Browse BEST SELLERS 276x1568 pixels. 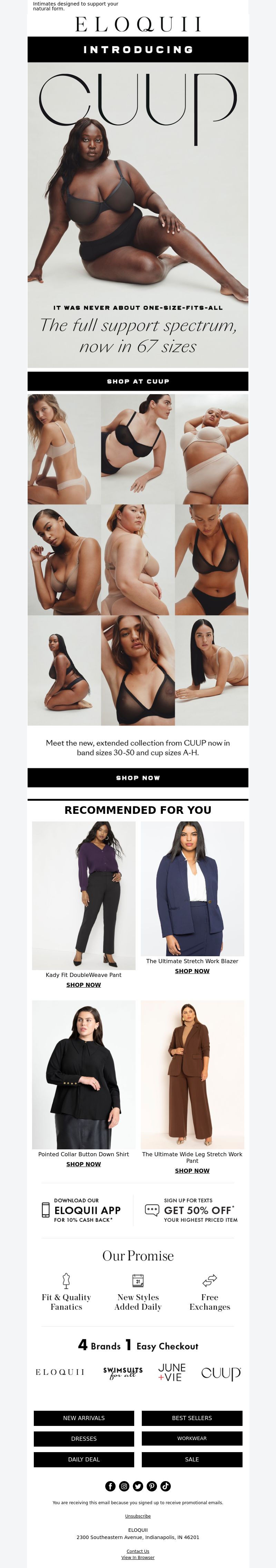coord(192,1418)
